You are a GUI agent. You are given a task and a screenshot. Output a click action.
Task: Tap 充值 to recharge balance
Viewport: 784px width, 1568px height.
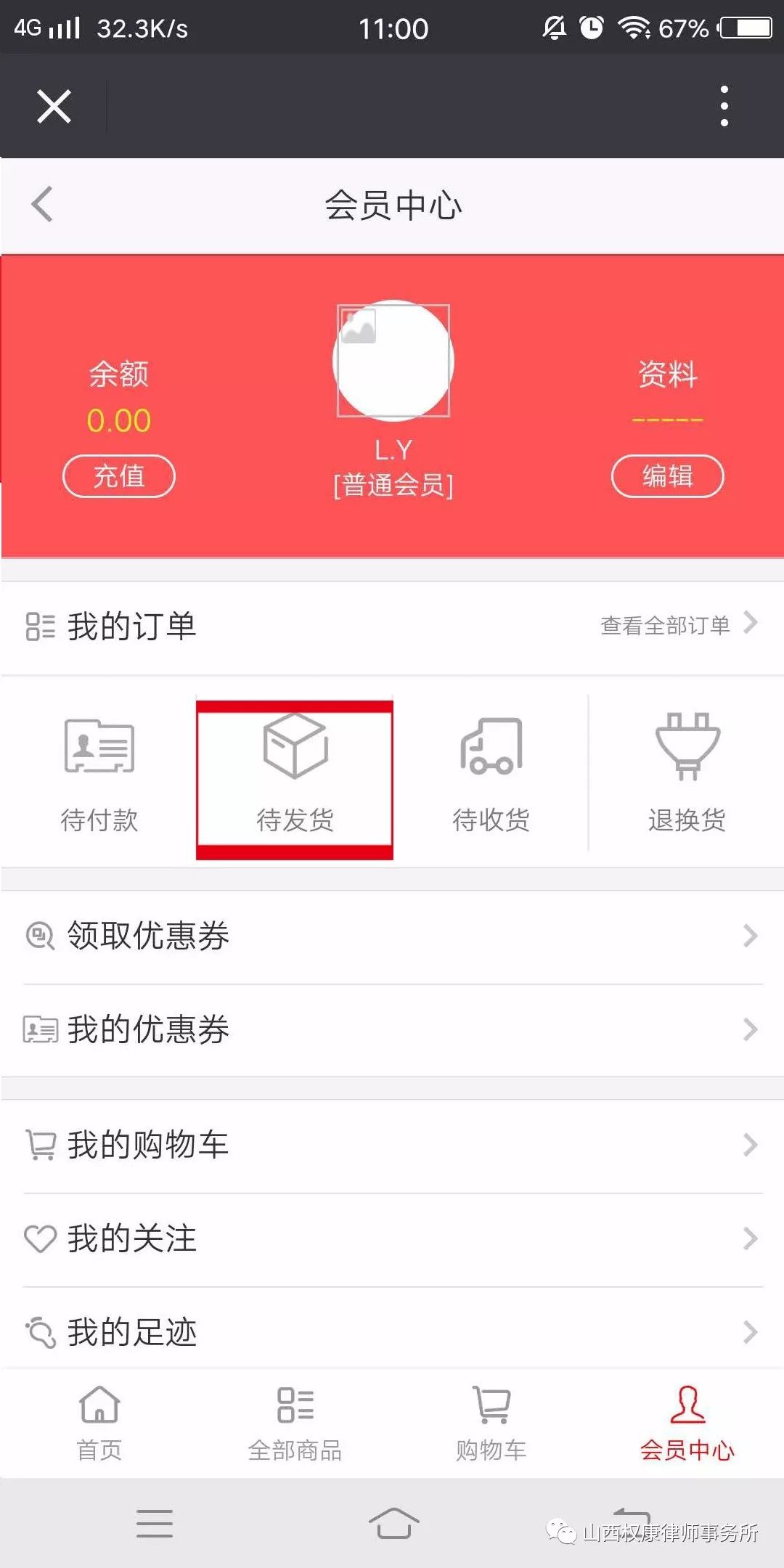point(119,476)
